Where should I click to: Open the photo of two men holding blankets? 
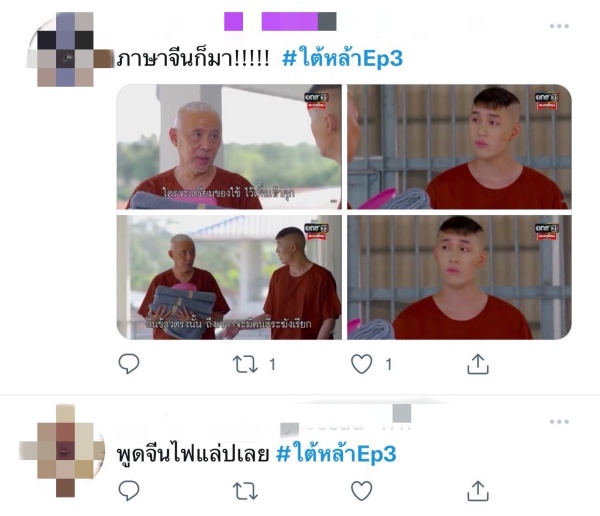[229, 277]
